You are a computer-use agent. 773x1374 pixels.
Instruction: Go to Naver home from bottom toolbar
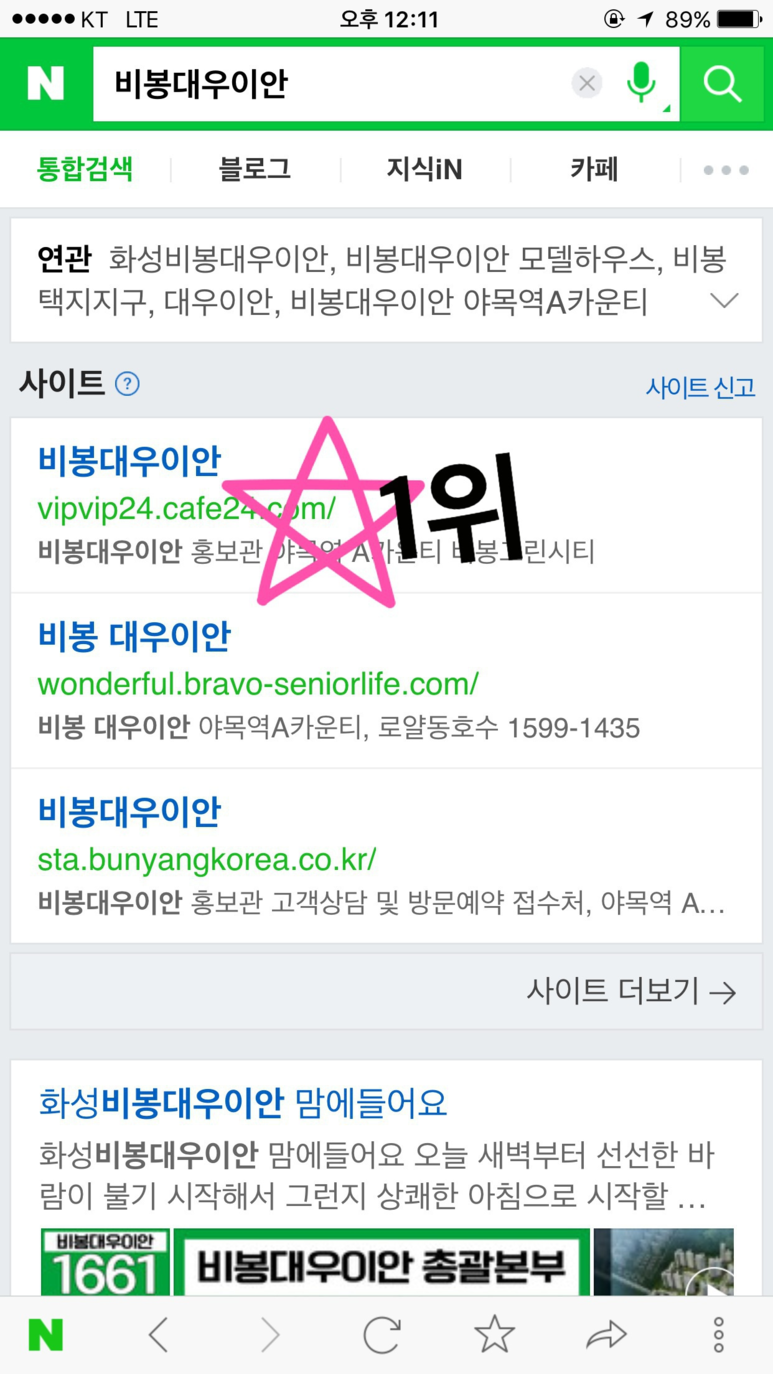pos(46,1334)
